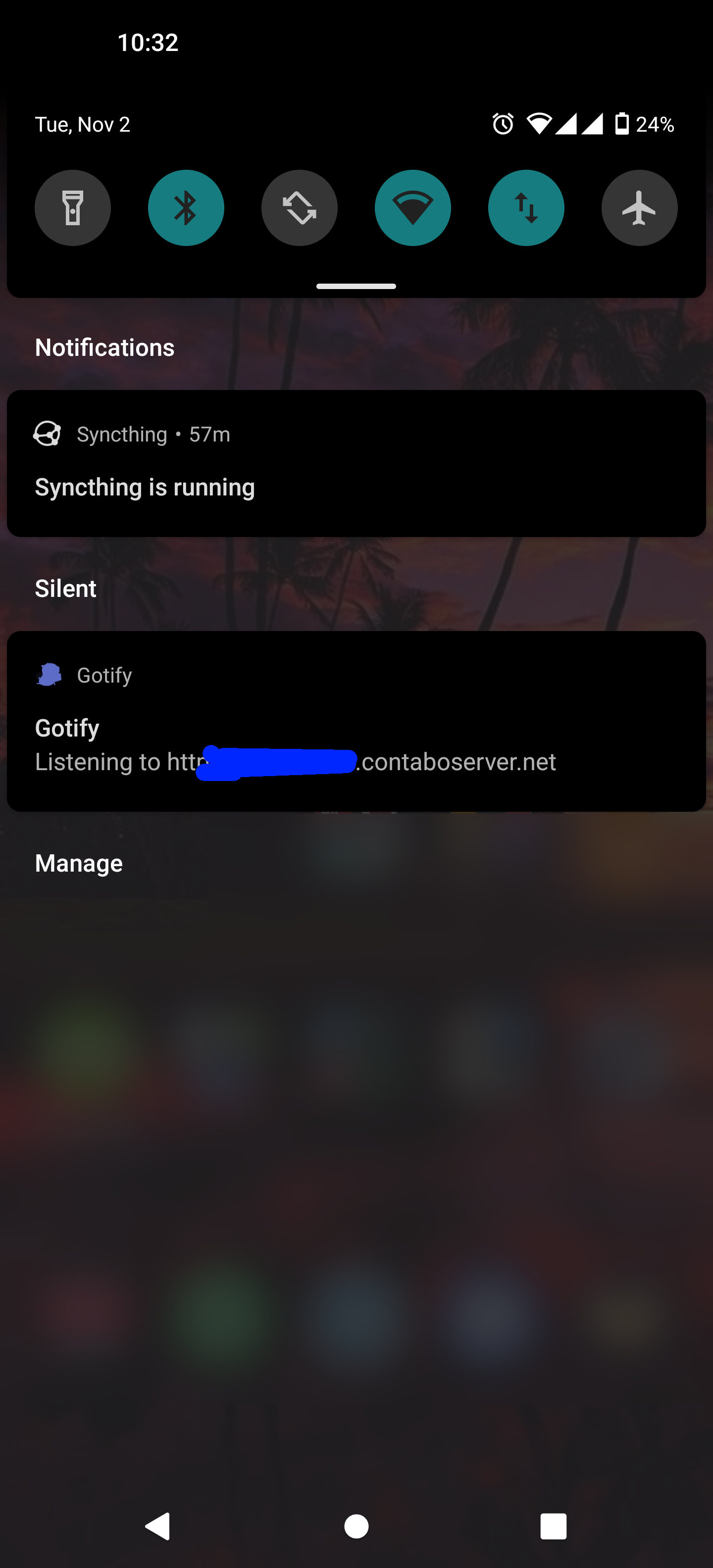Select the Wi-Fi quick settings tile

(x=412, y=207)
